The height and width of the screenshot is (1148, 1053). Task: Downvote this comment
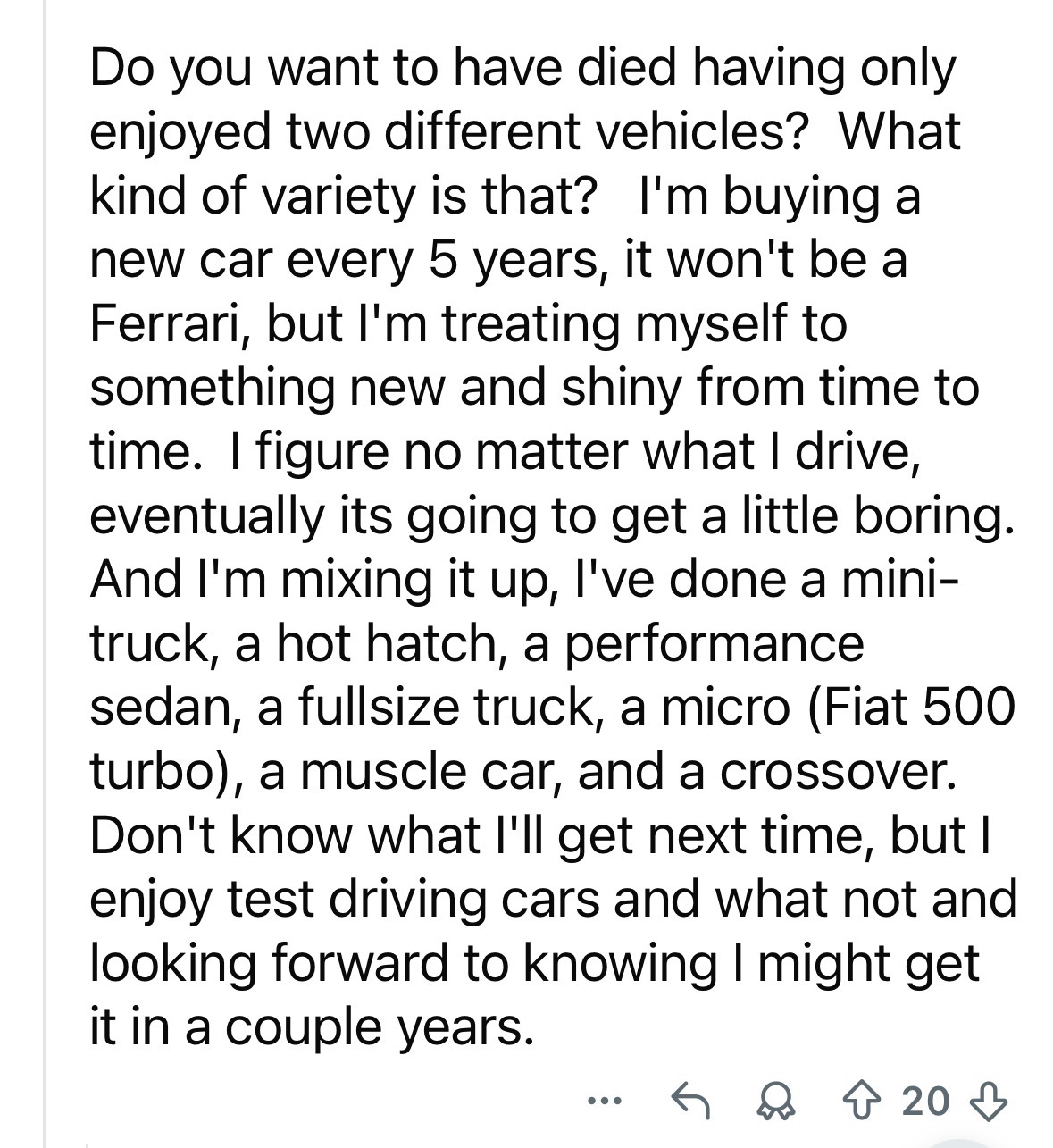pos(991,1100)
